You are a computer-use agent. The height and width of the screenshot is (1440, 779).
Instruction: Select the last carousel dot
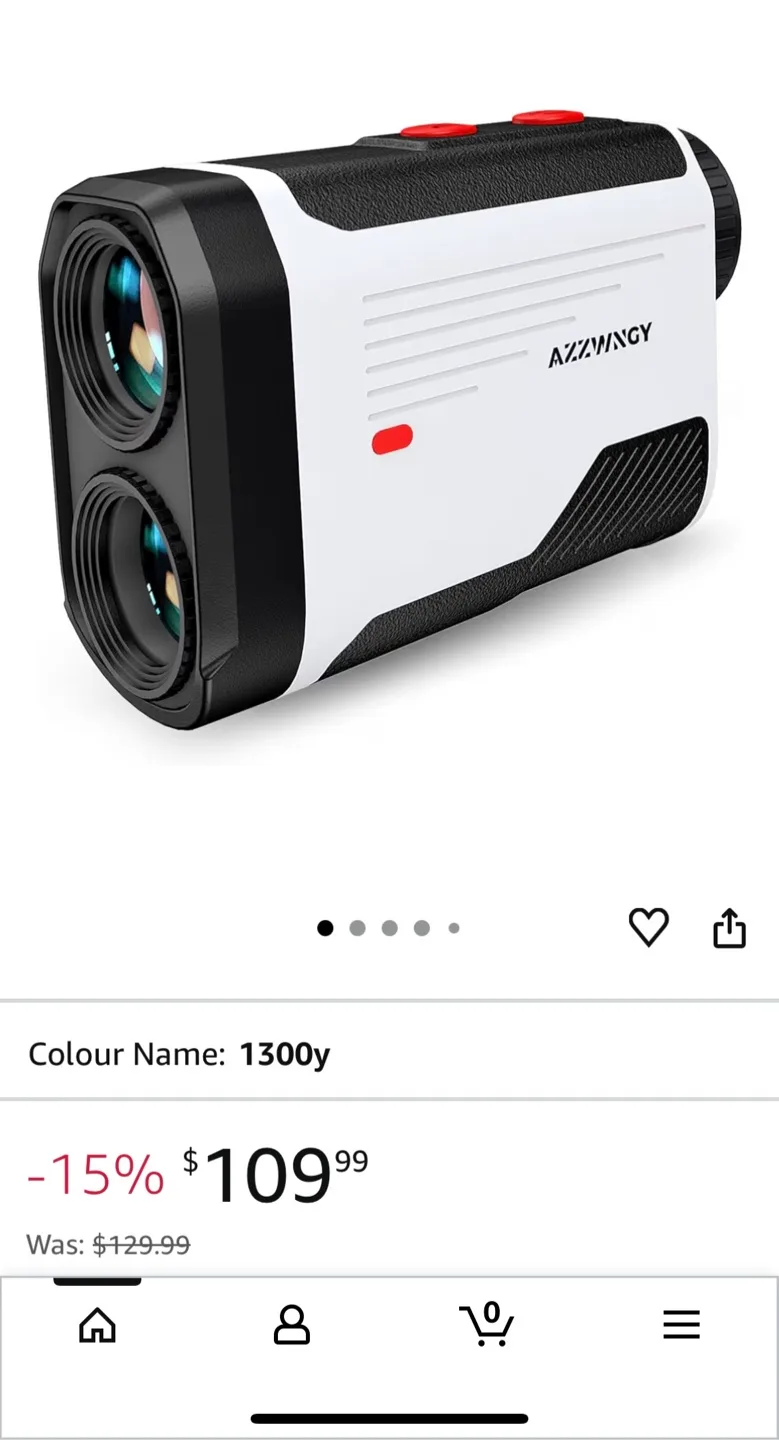[x=453, y=928]
